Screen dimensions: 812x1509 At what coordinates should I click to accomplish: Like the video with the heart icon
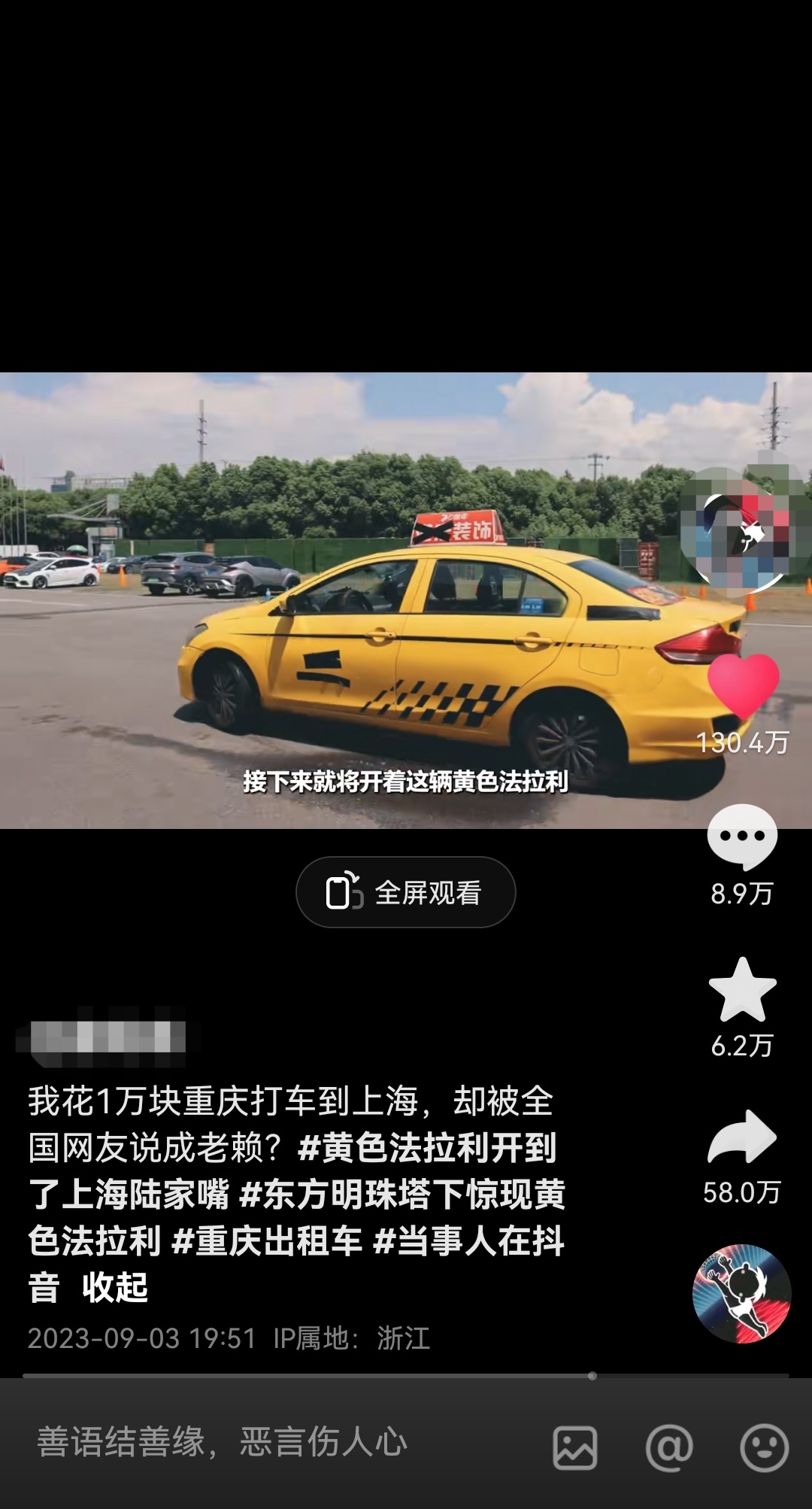point(743,685)
